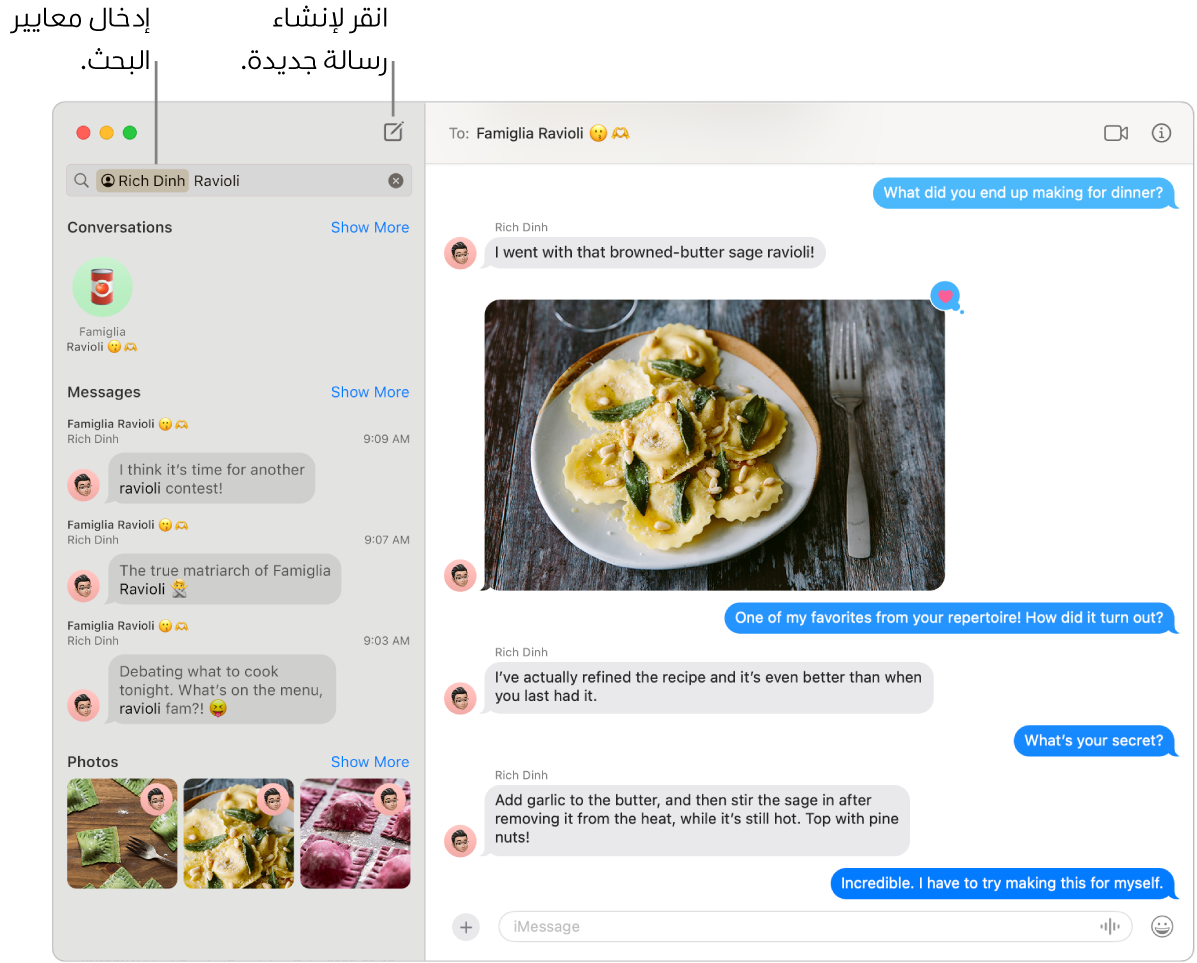This screenshot has width=1197, height=963.
Task: Open the ravioli plate photo in the chat
Action: [714, 445]
